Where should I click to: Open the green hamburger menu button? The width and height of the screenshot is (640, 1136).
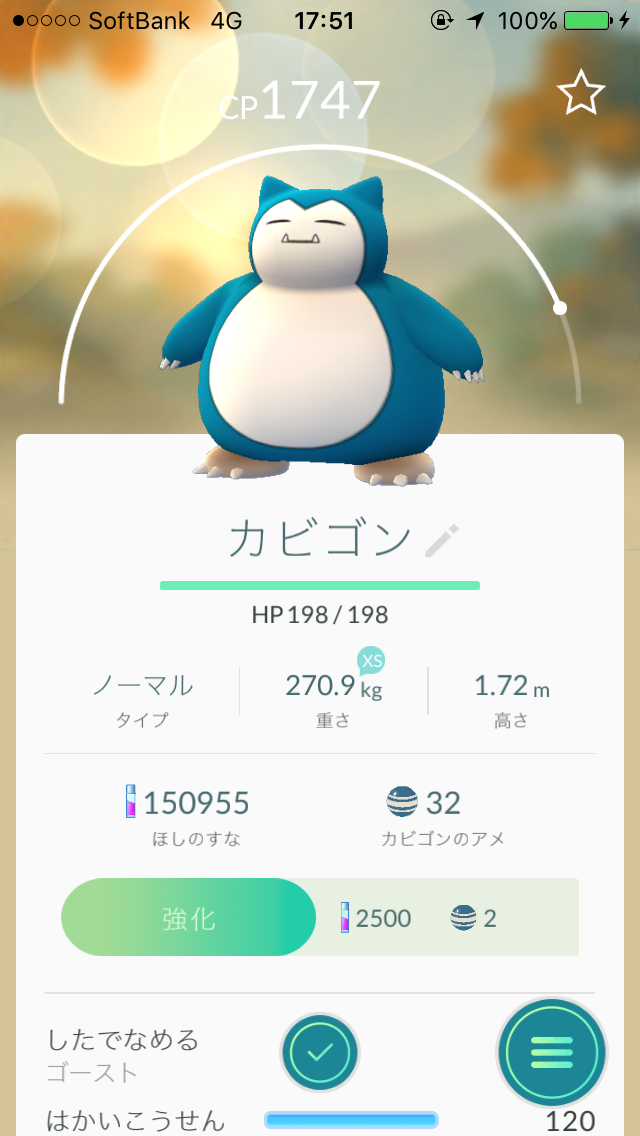coord(552,1052)
